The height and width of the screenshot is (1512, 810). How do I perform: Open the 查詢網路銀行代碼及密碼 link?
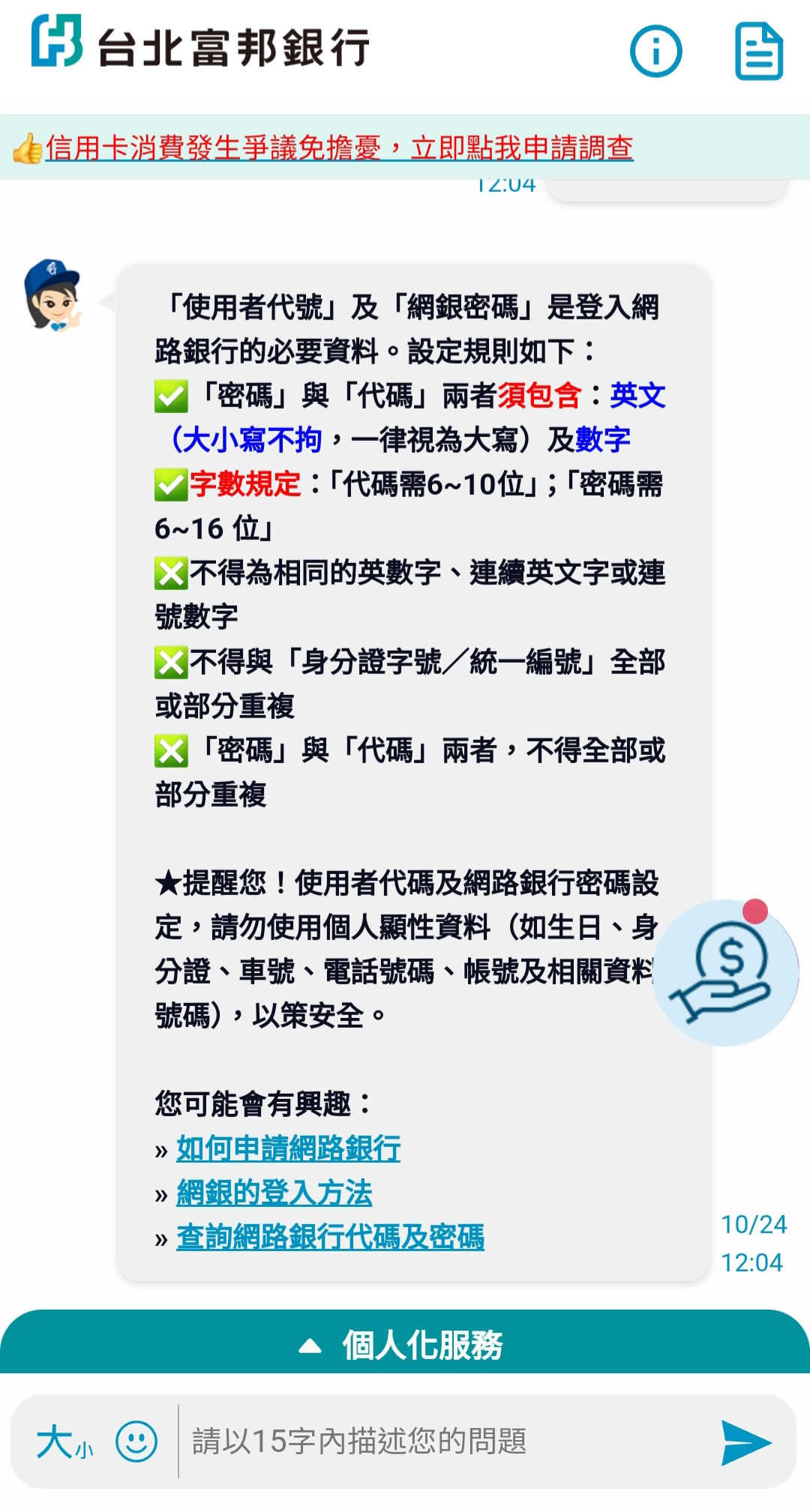click(330, 1237)
